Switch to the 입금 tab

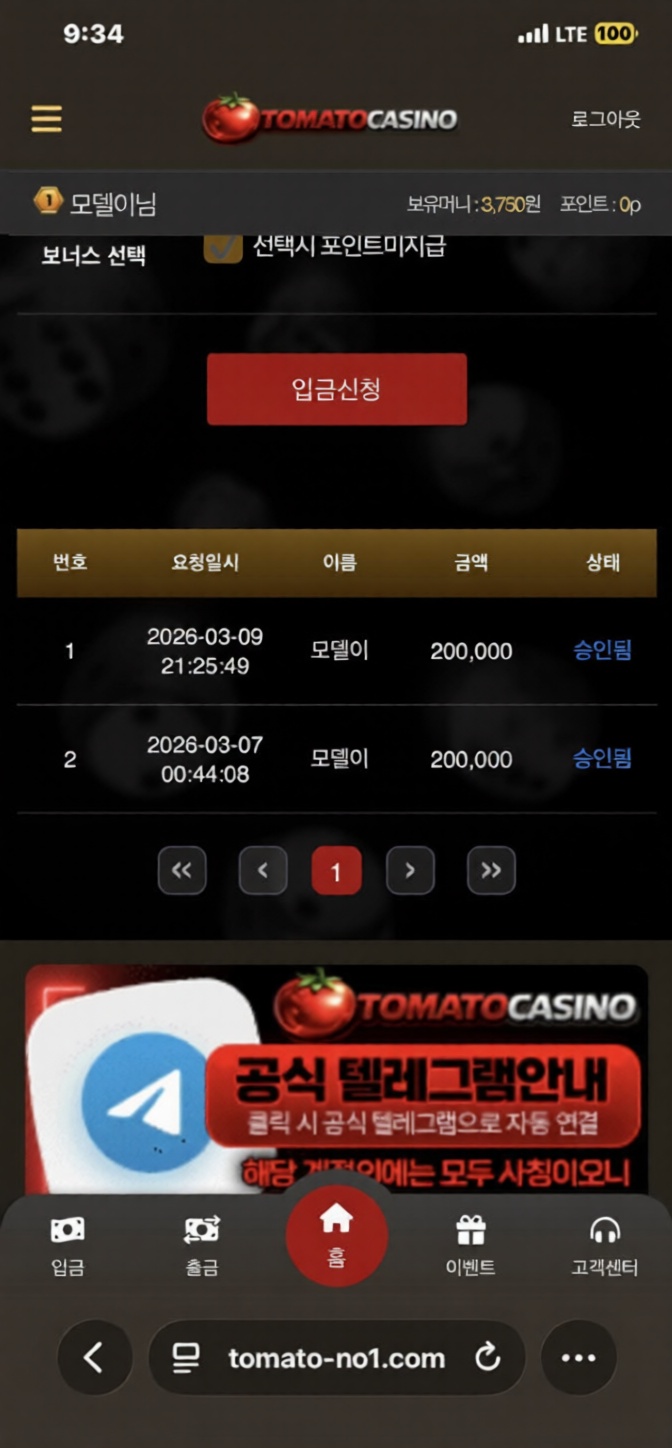pyautogui.click(x=68, y=1246)
